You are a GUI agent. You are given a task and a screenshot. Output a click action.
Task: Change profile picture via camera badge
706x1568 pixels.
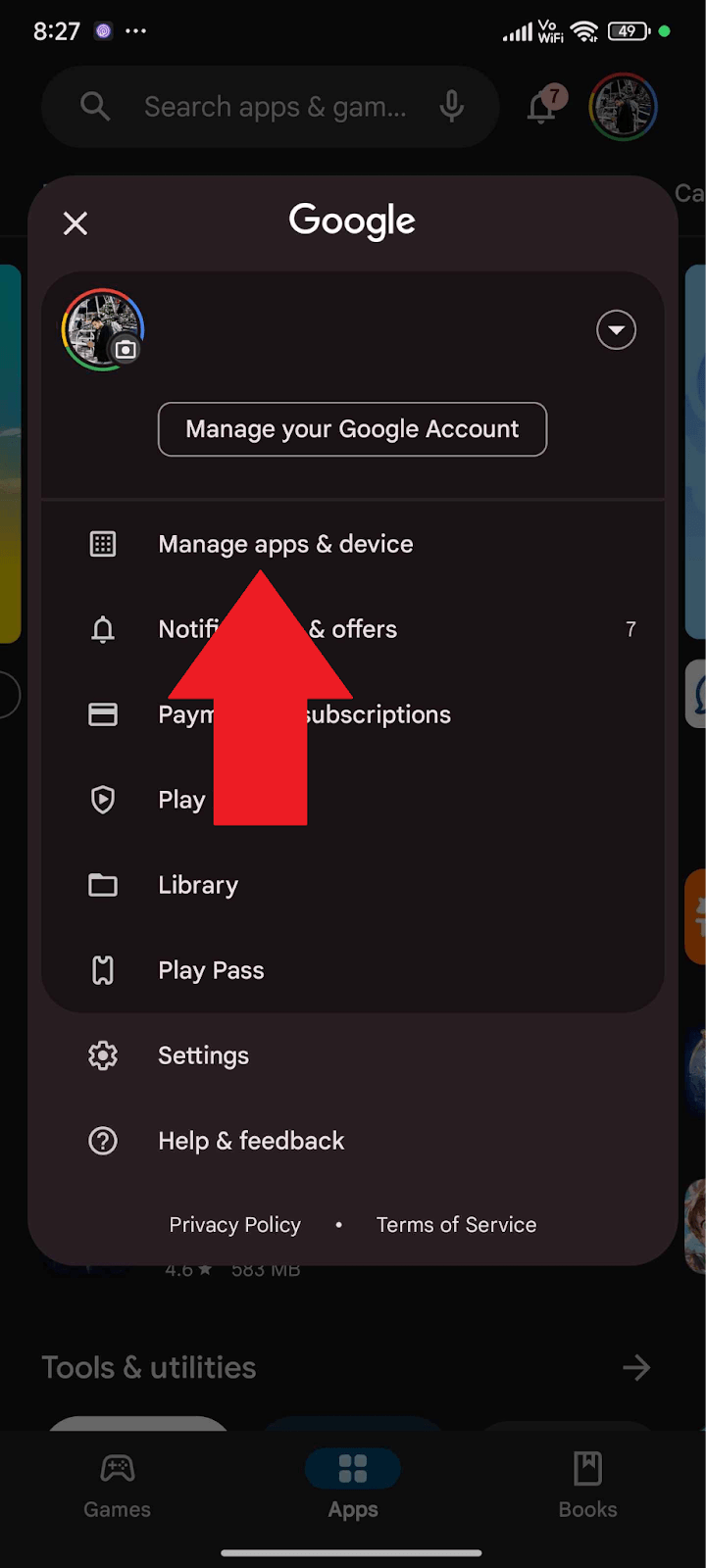pyautogui.click(x=126, y=350)
